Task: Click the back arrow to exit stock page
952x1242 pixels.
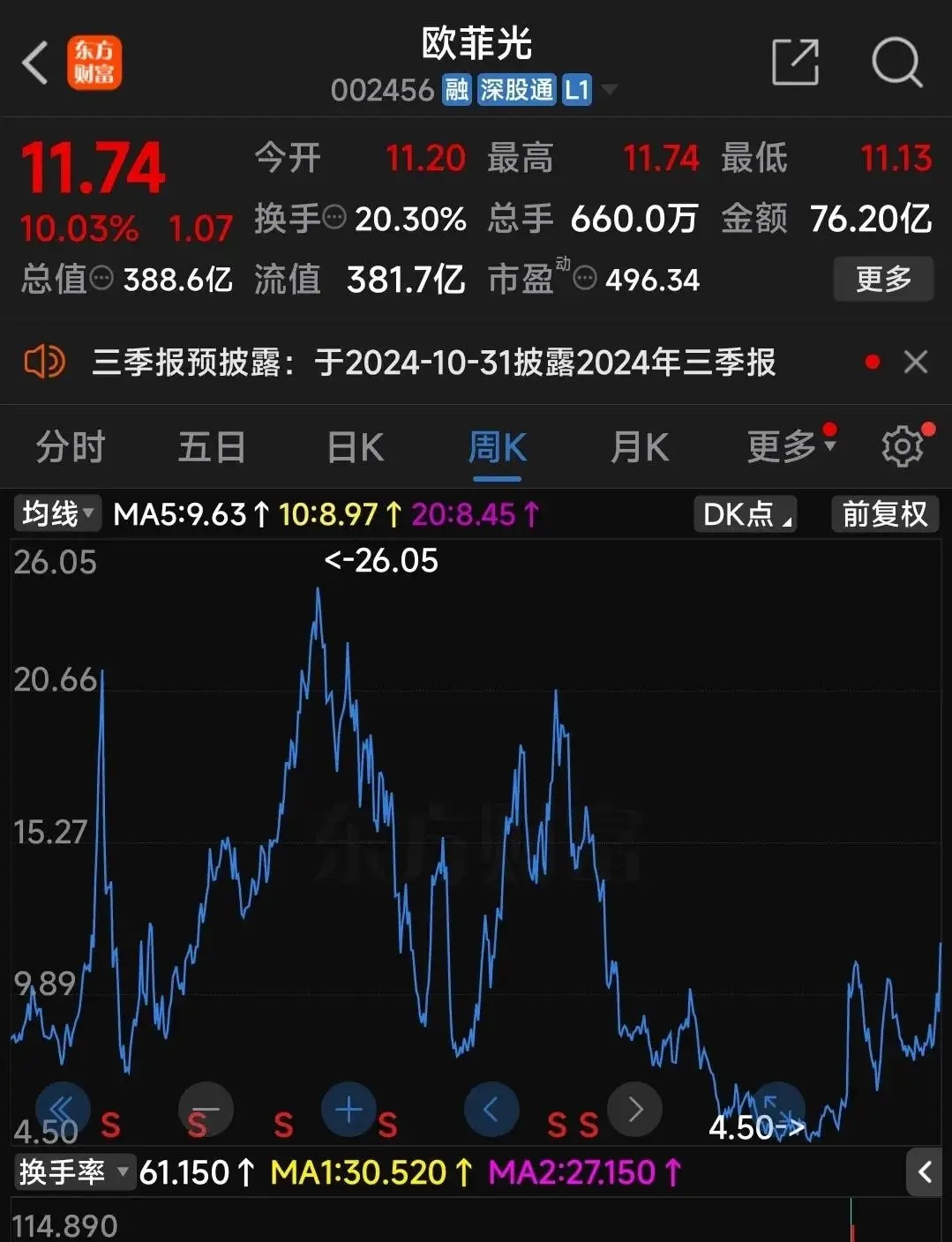Action: pyautogui.click(x=34, y=62)
